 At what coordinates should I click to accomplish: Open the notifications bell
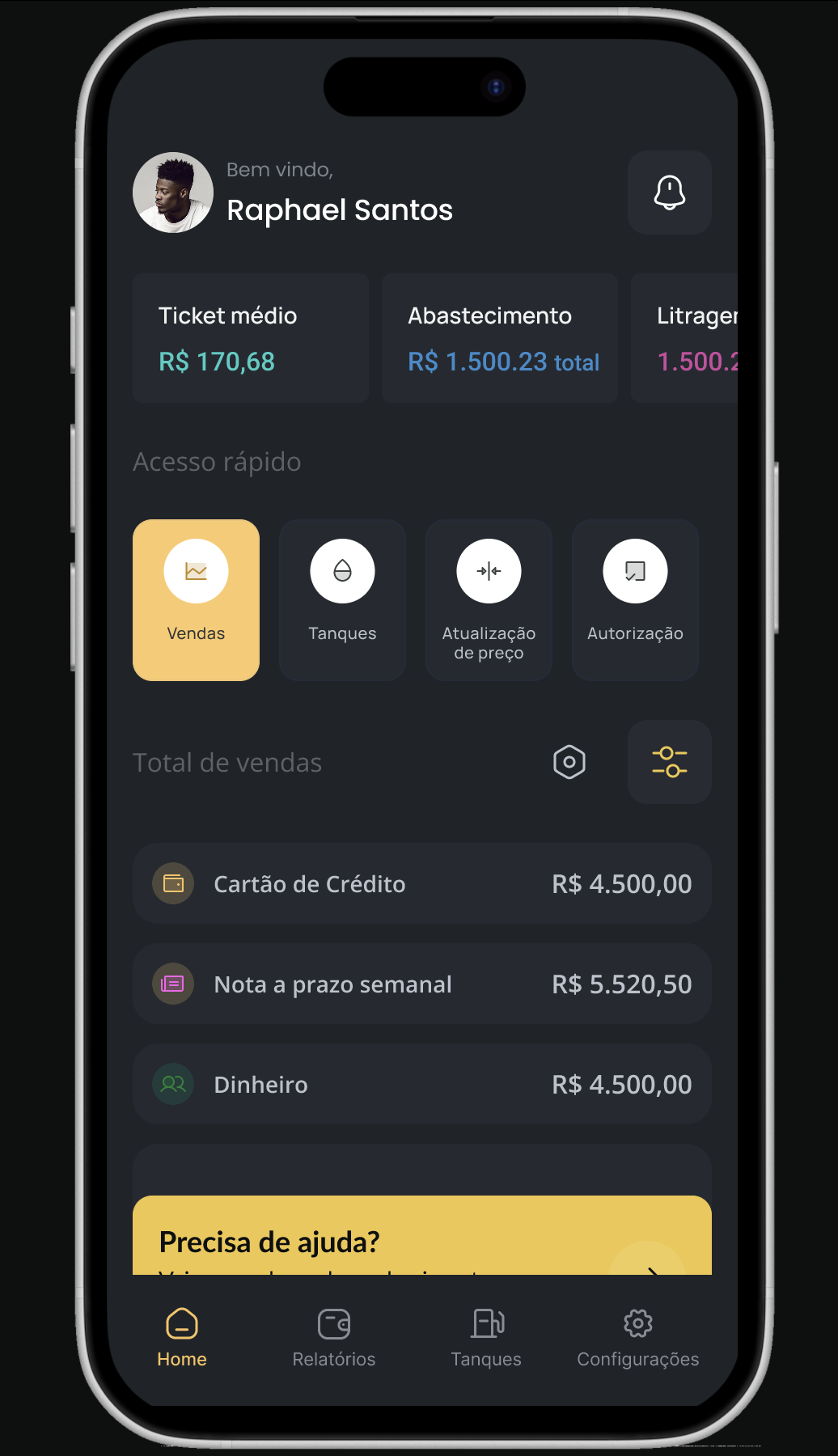point(669,193)
